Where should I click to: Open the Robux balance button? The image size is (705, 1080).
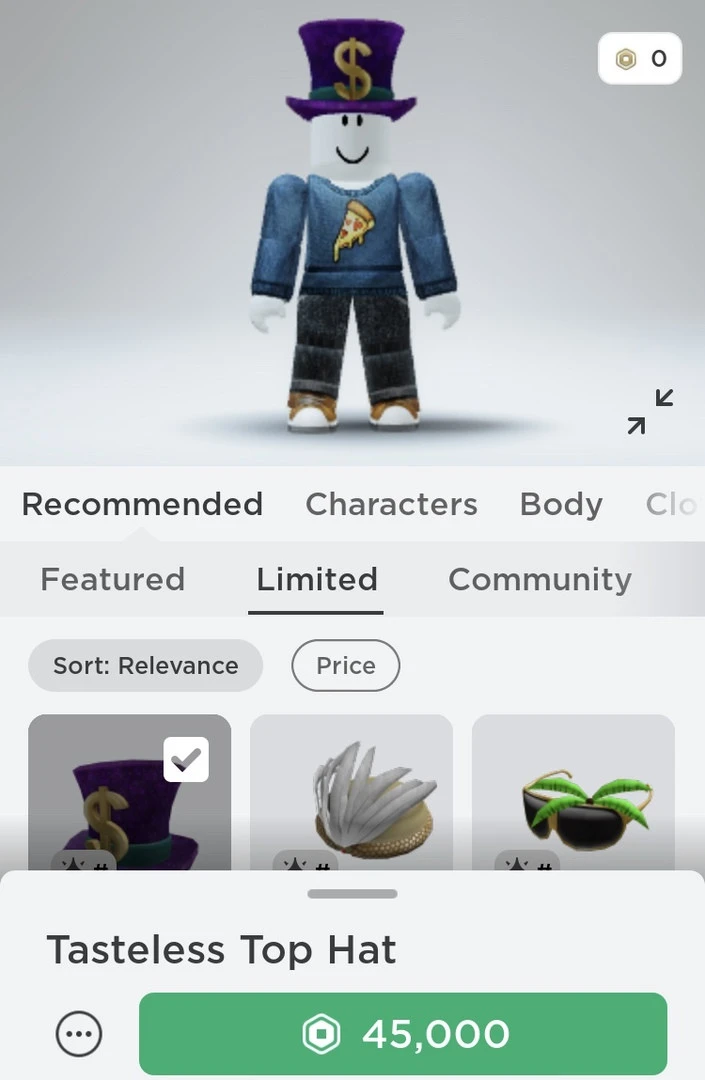click(640, 59)
